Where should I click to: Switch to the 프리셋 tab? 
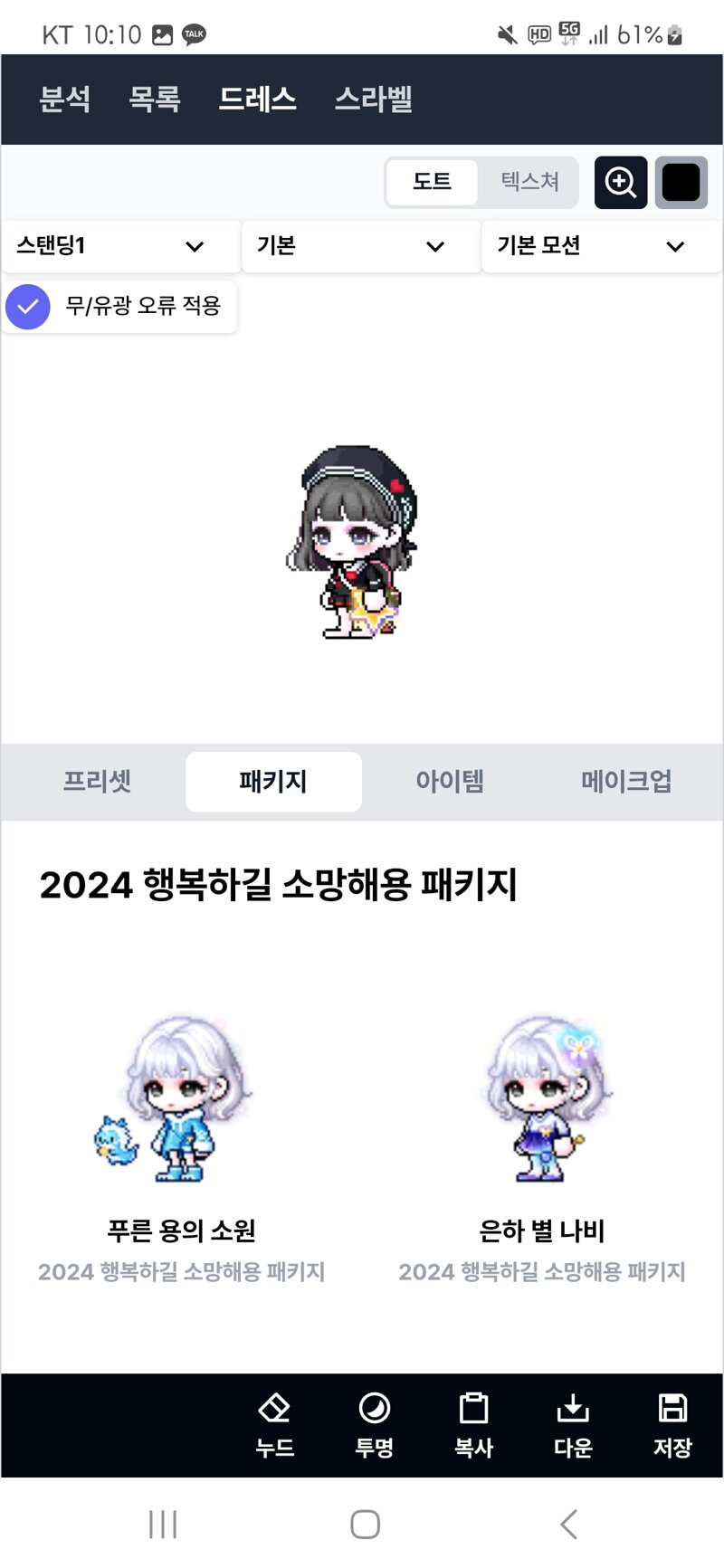click(97, 782)
